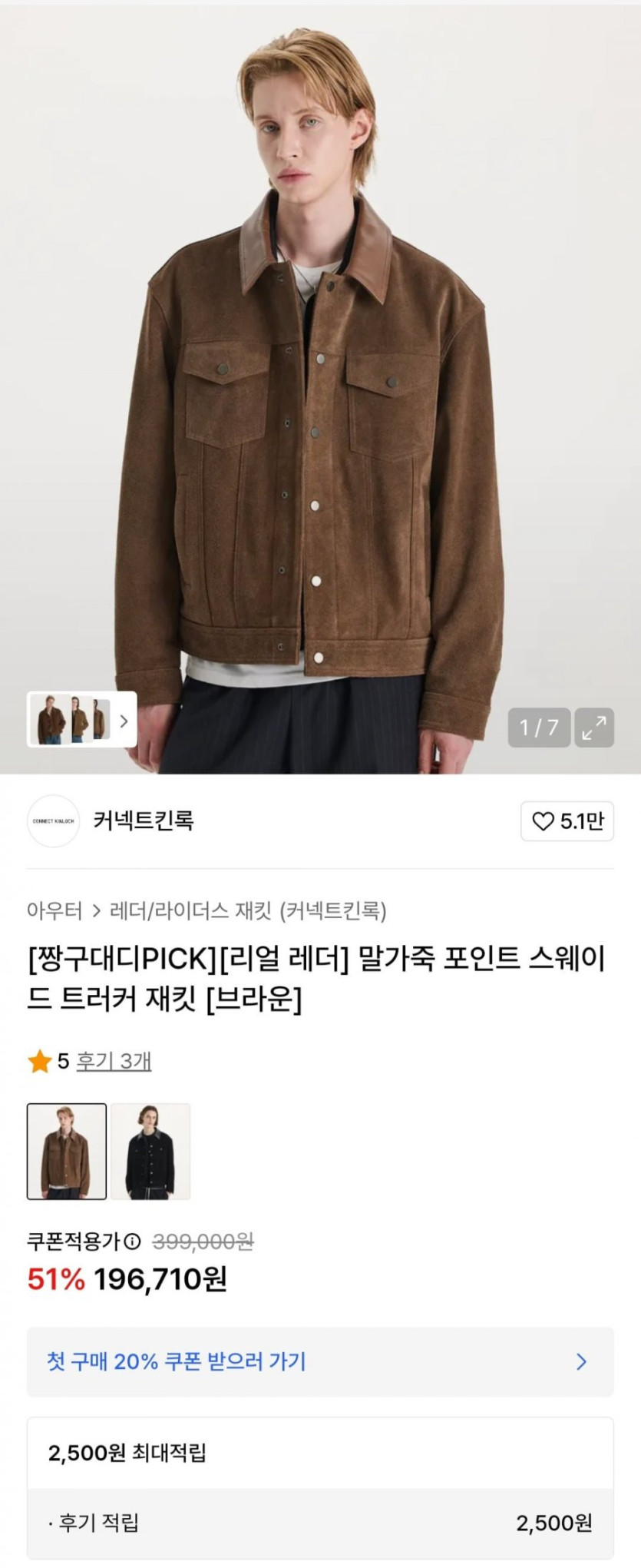Open the image thumbnail strip preview
Image resolution: width=641 pixels, height=1568 pixels.
click(x=82, y=720)
